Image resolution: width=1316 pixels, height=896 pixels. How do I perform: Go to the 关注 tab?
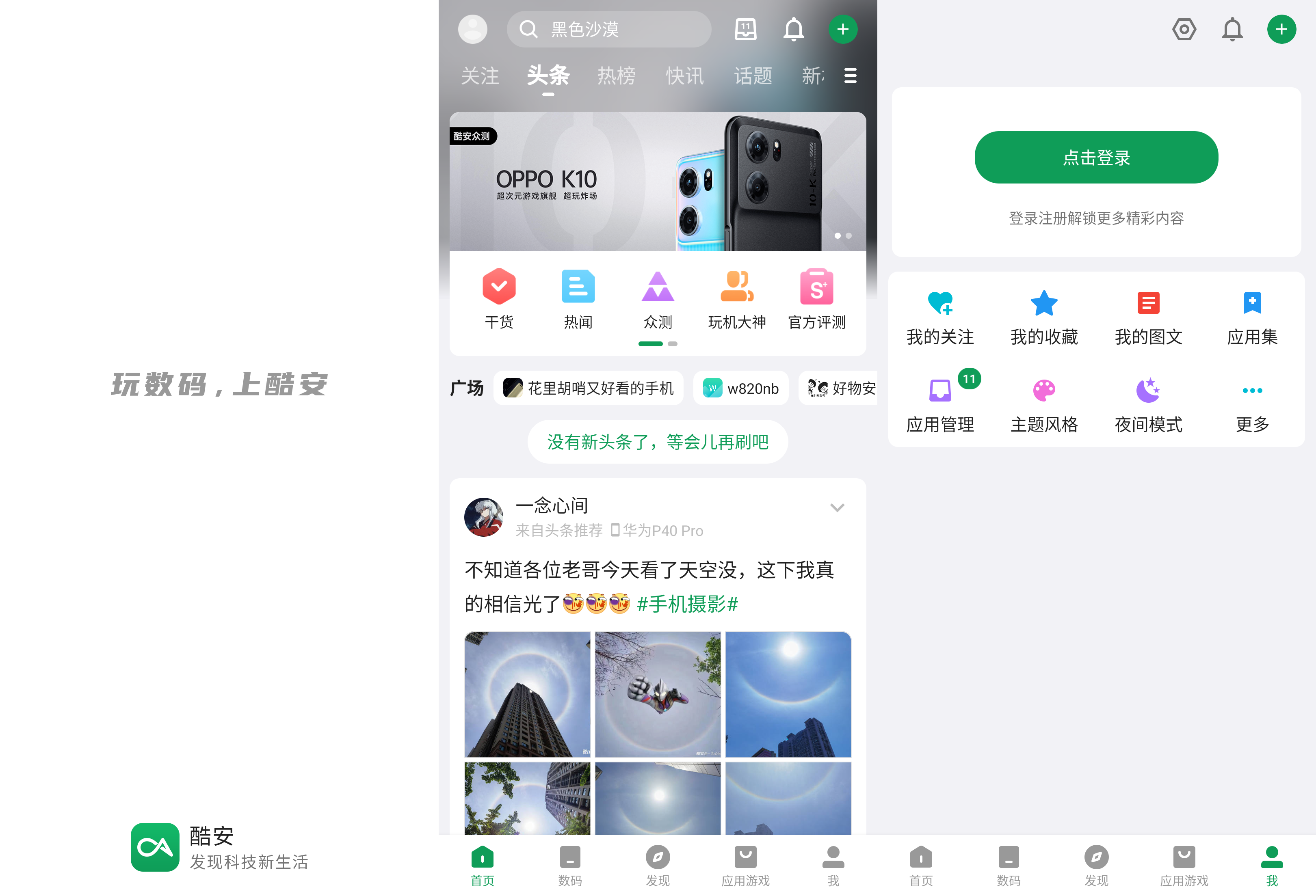click(x=480, y=75)
